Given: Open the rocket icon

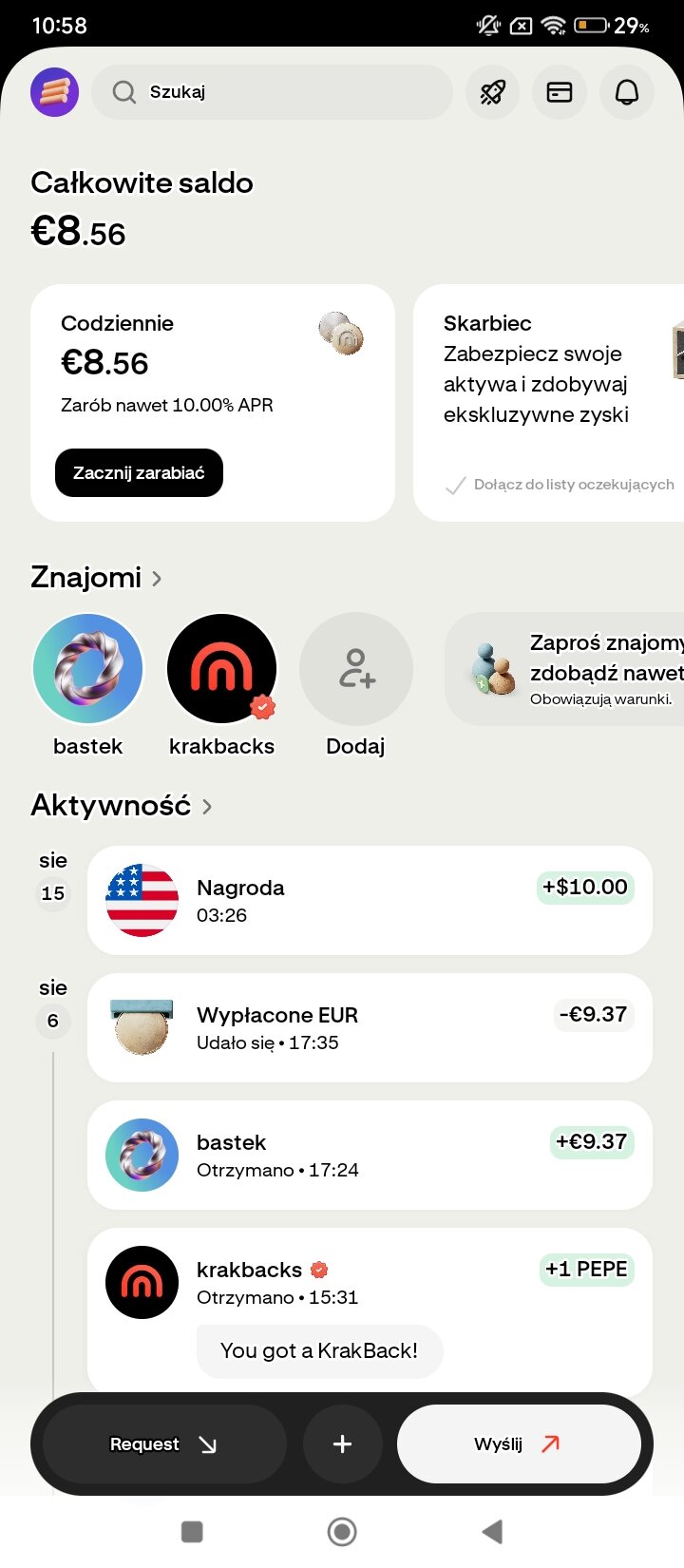Looking at the screenshot, I should click(x=492, y=92).
